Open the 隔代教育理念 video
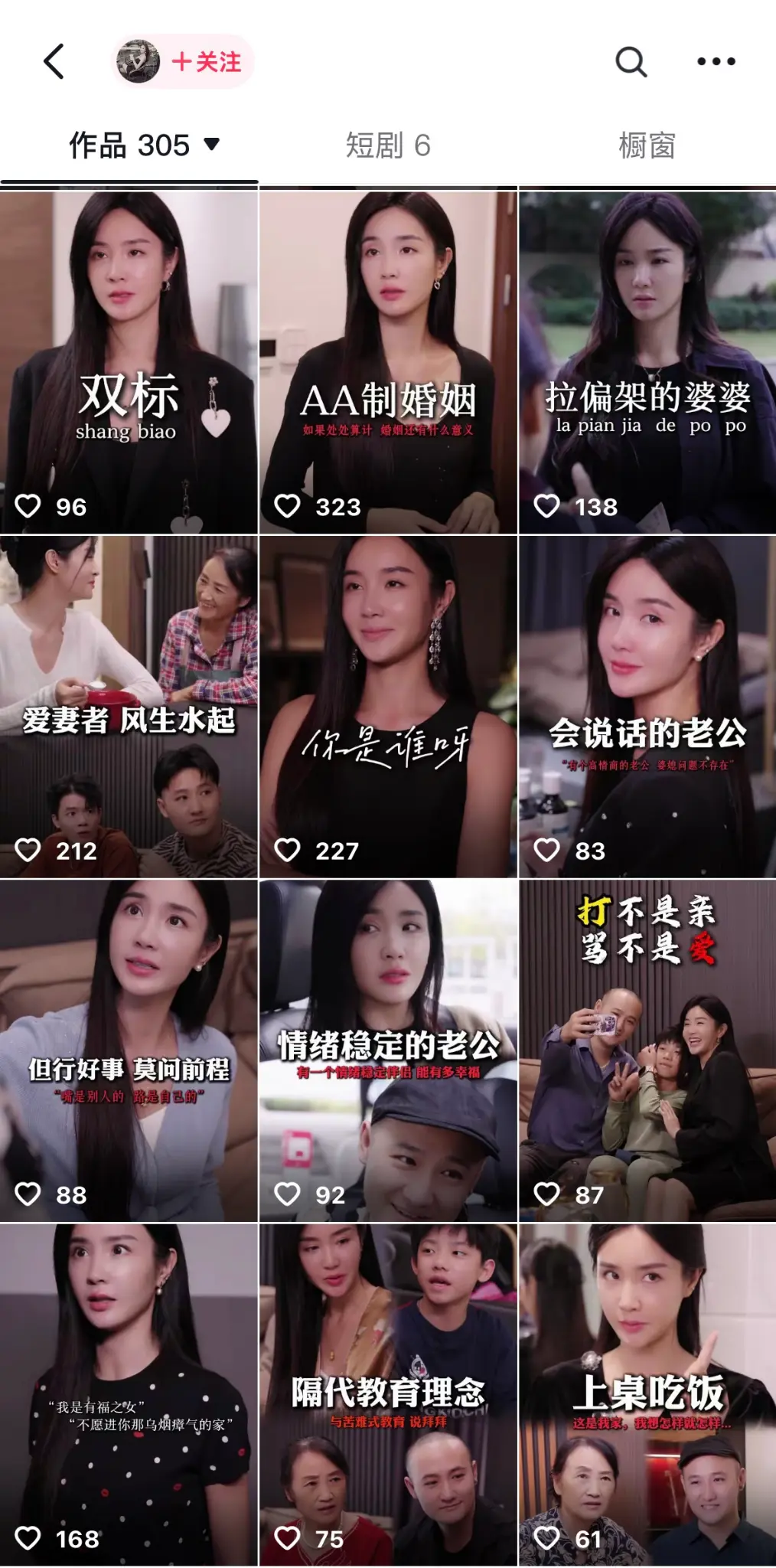776x1568 pixels. [388, 1395]
